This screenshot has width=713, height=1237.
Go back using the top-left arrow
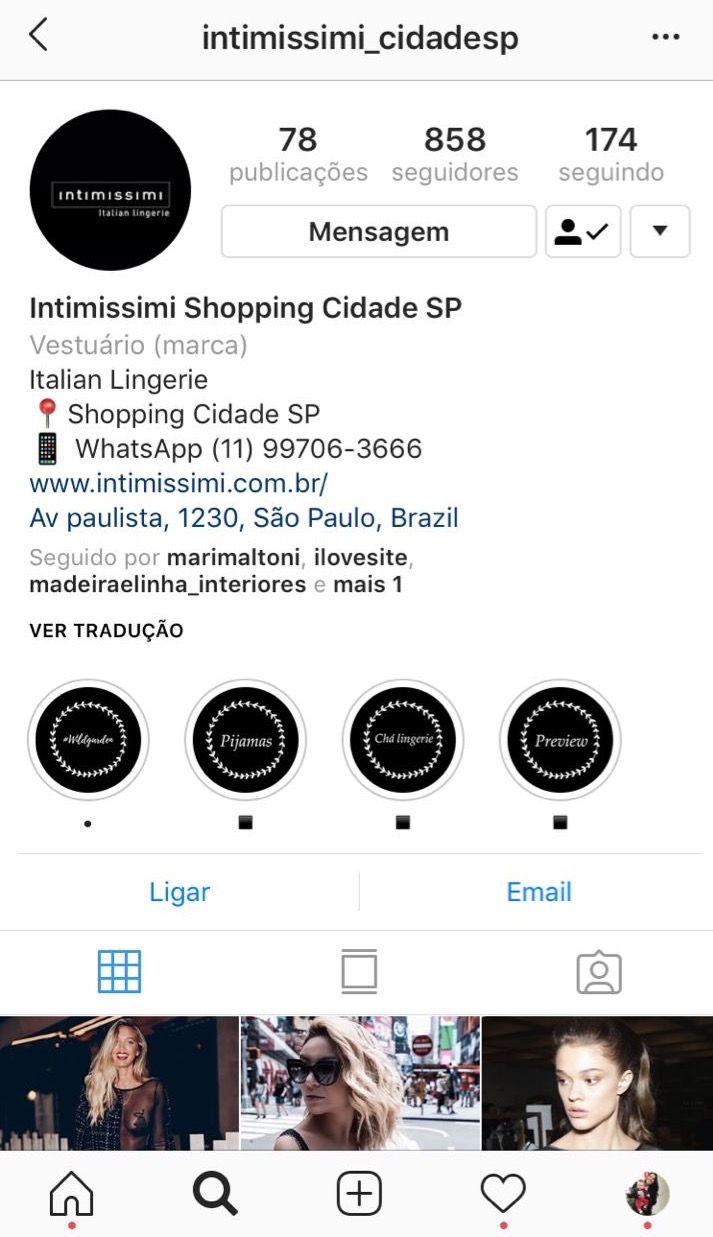point(38,36)
